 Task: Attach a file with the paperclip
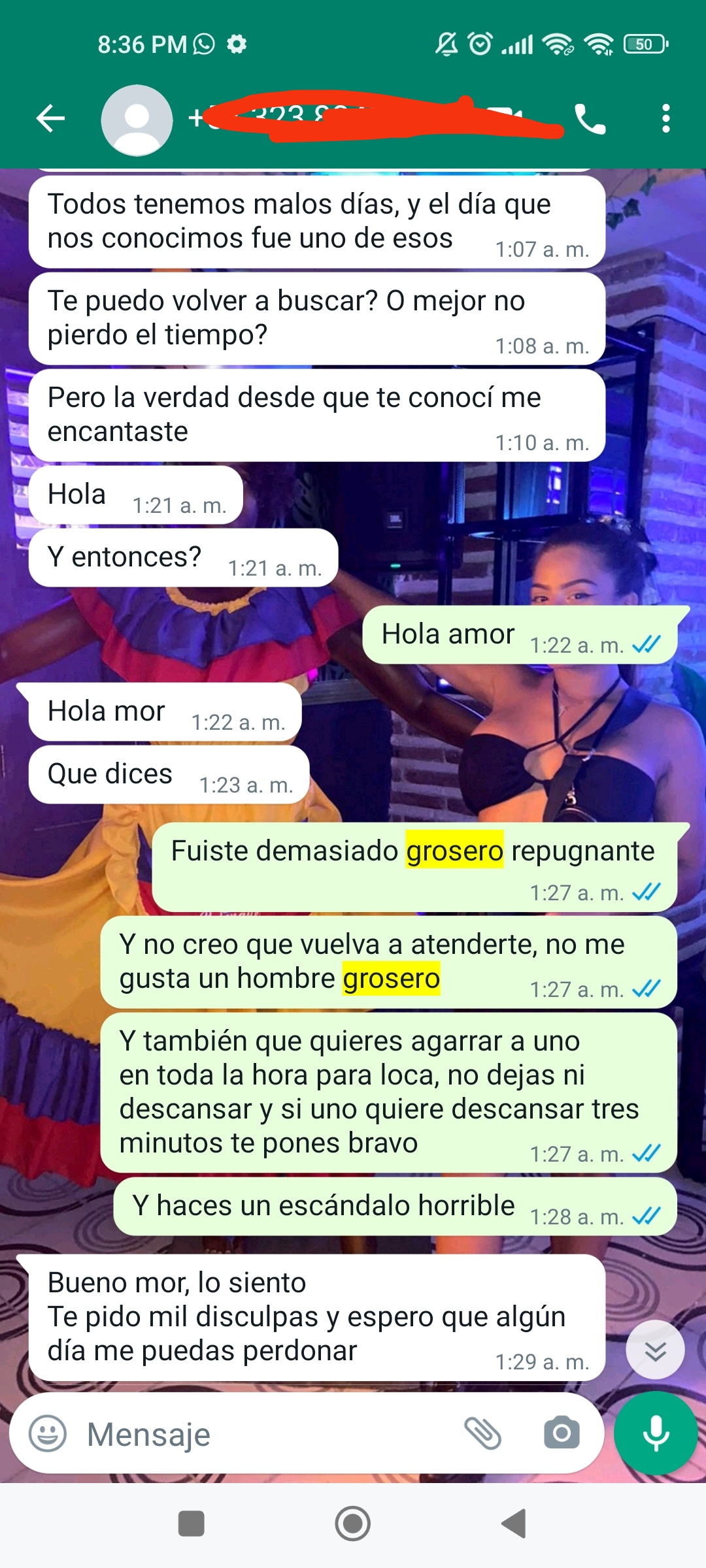click(483, 1433)
